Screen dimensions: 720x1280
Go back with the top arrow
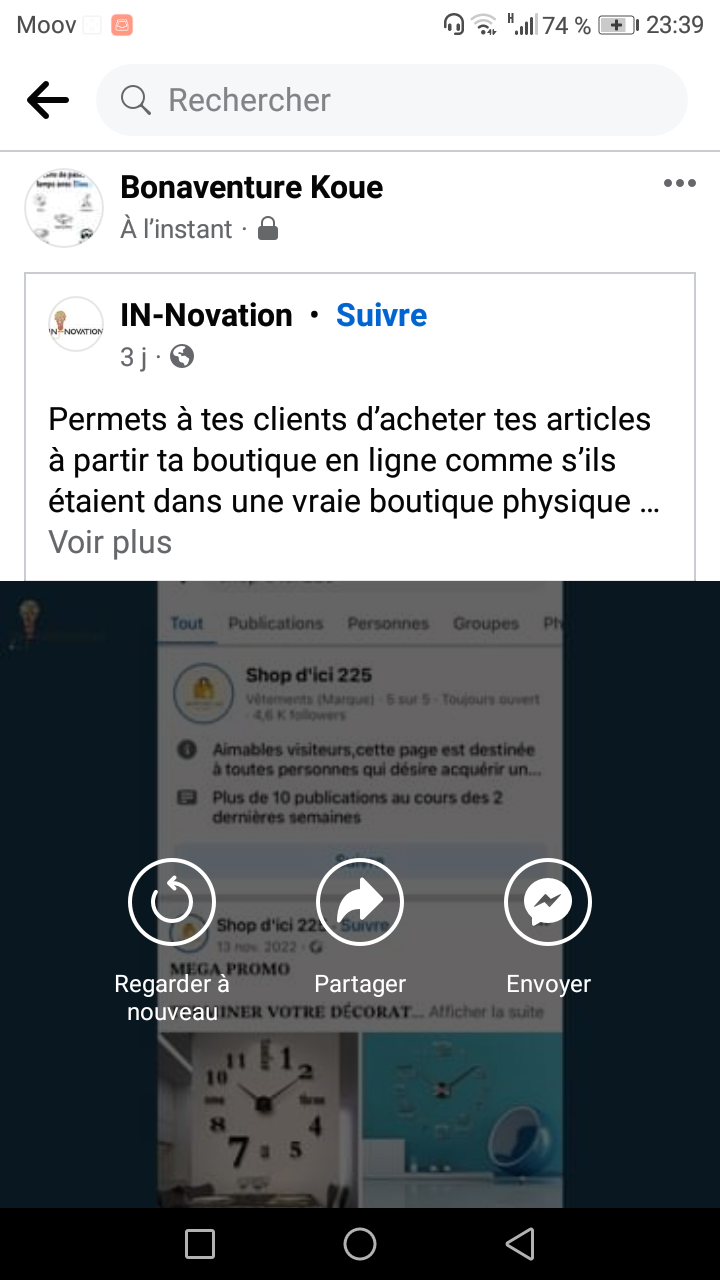[48, 100]
